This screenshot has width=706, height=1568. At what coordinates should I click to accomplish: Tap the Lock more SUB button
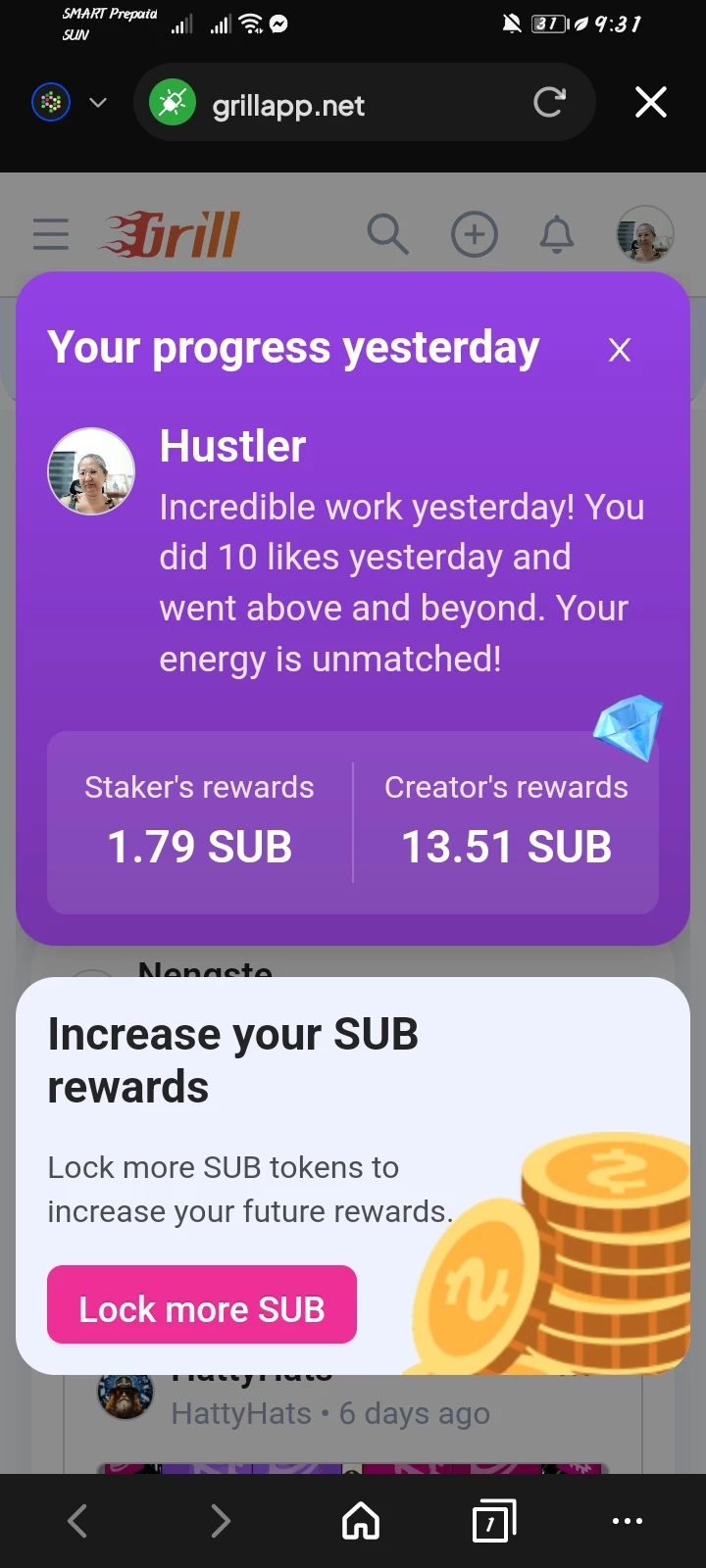click(202, 1304)
